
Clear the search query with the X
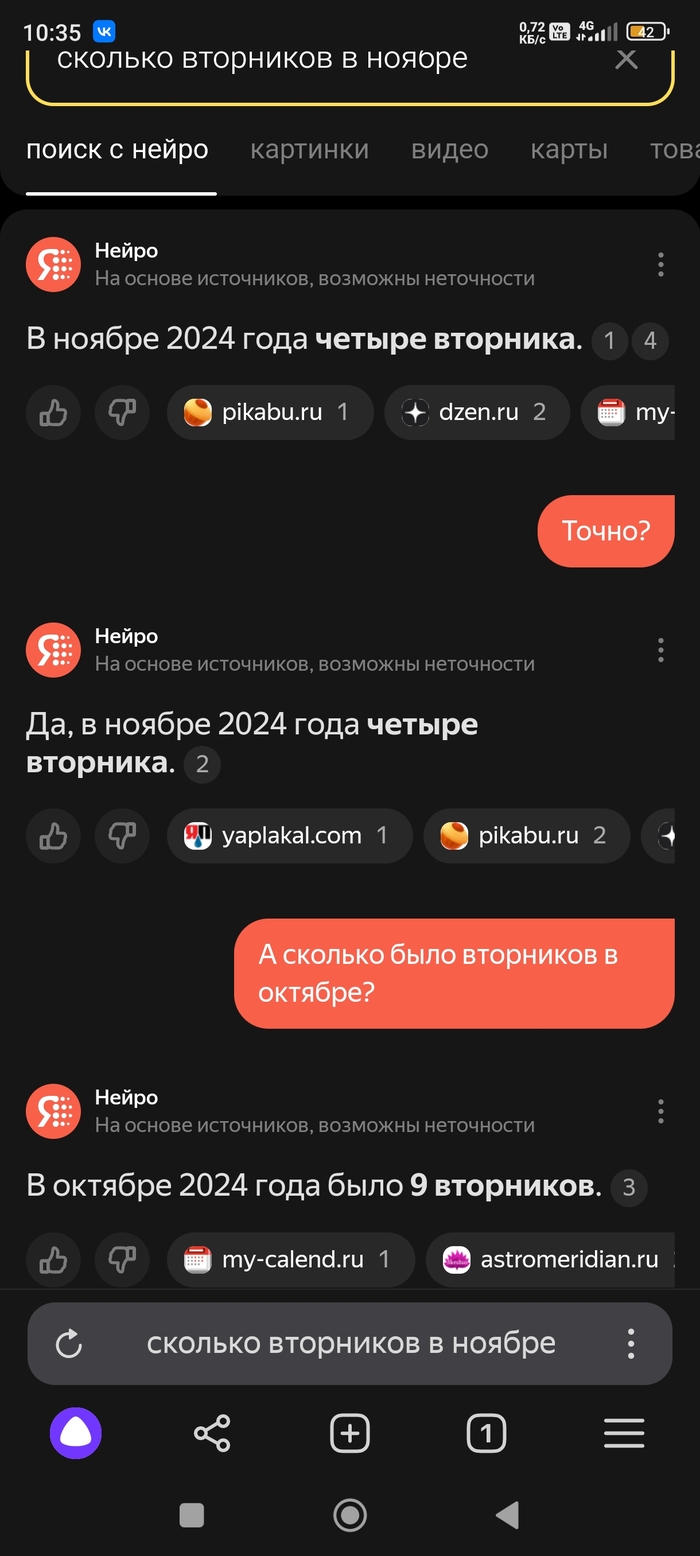tap(626, 59)
